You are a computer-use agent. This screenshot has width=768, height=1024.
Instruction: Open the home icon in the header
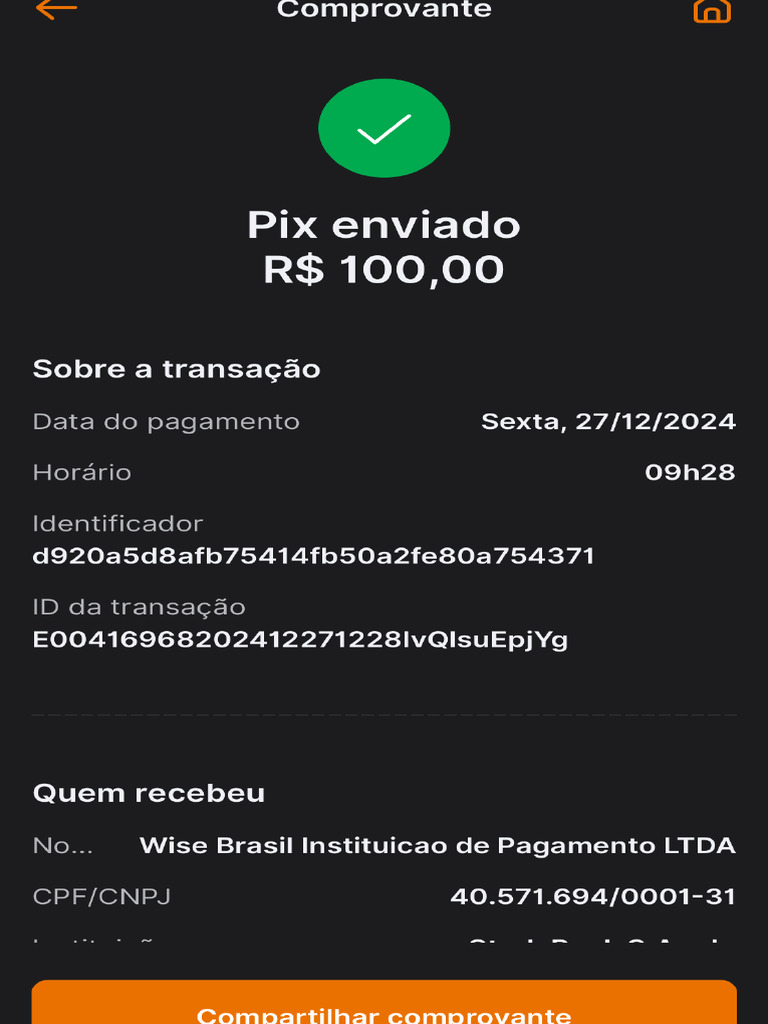click(712, 10)
